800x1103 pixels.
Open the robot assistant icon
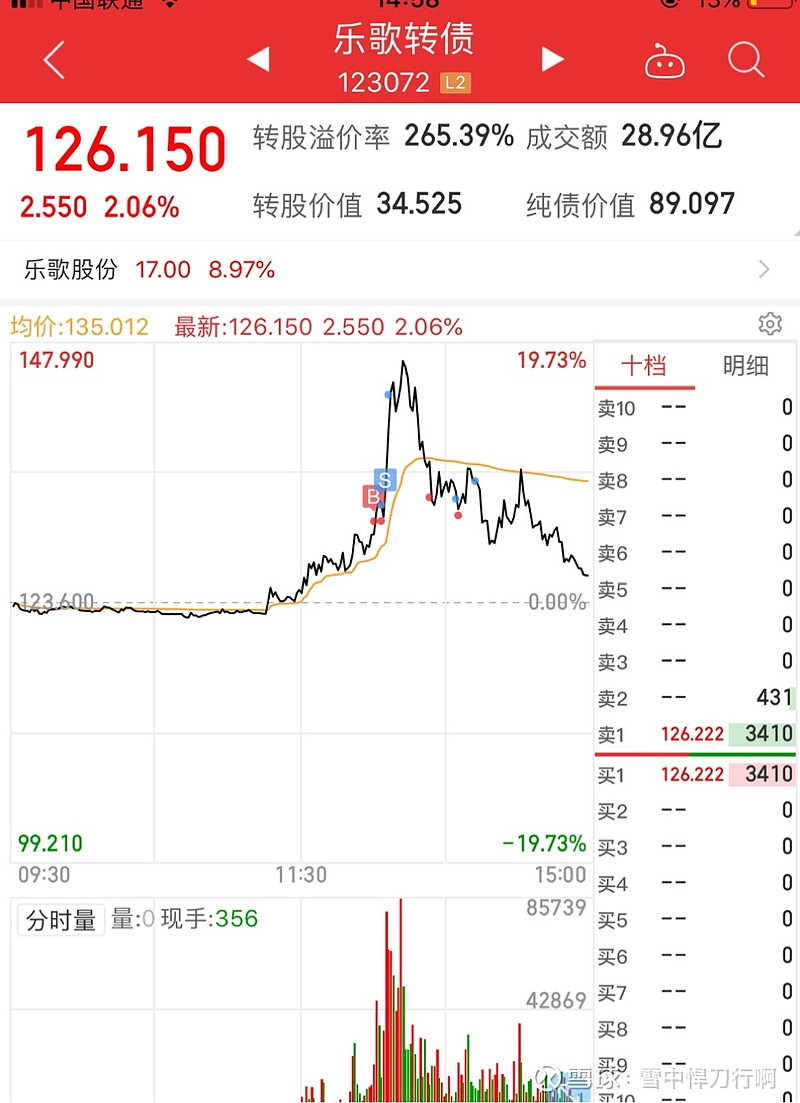click(665, 60)
